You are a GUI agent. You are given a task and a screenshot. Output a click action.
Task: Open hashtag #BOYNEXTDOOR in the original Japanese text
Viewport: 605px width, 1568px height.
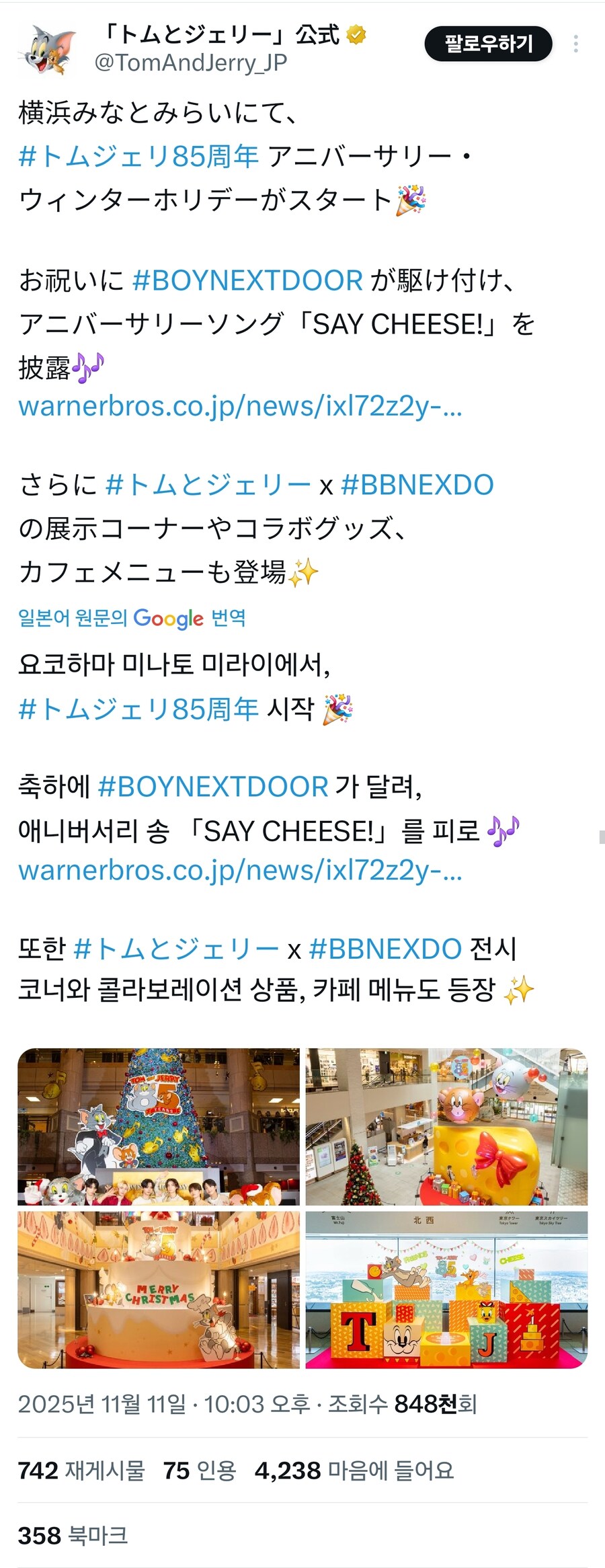pos(247,280)
